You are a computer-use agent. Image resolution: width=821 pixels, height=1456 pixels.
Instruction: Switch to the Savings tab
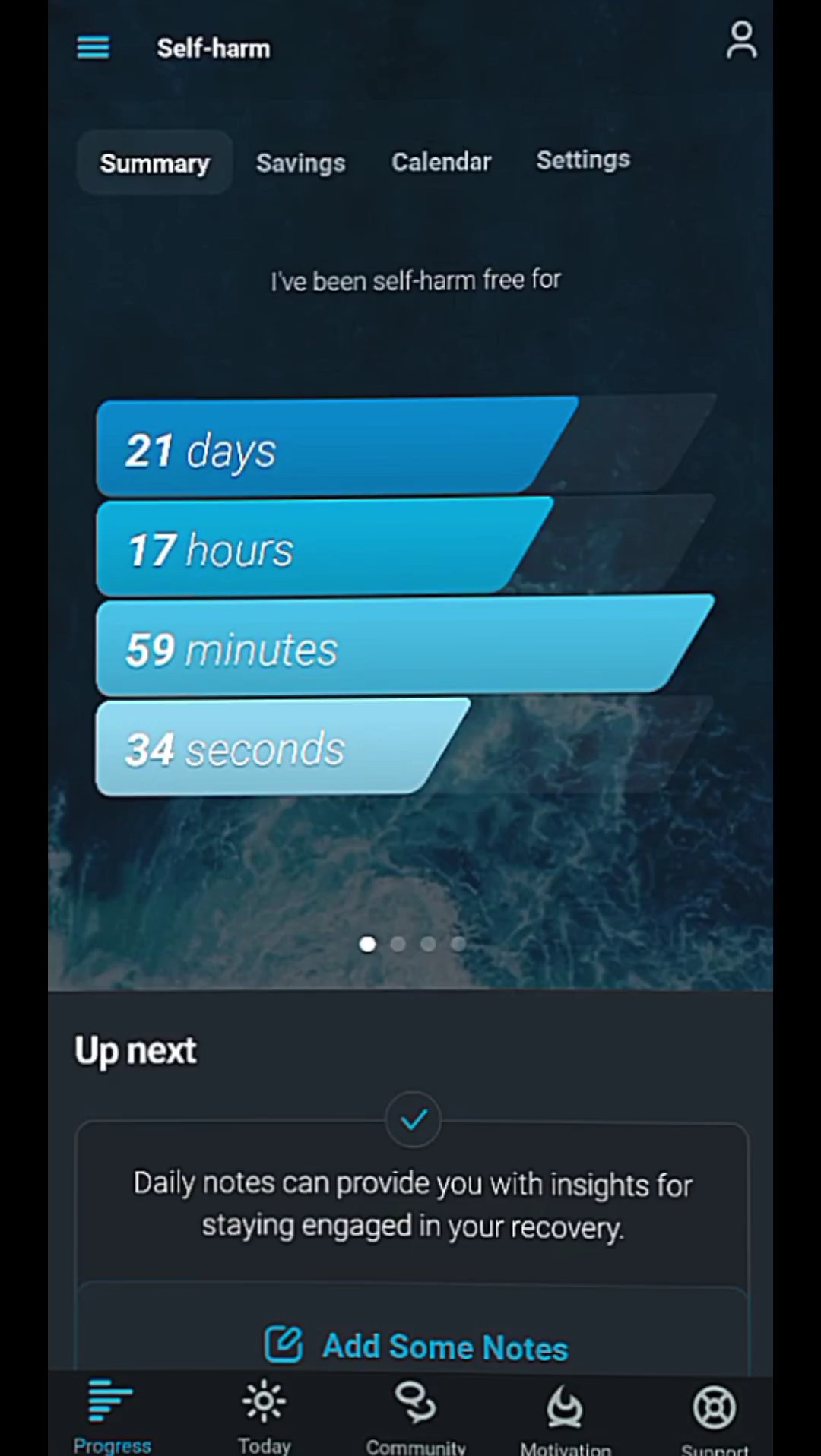click(300, 163)
